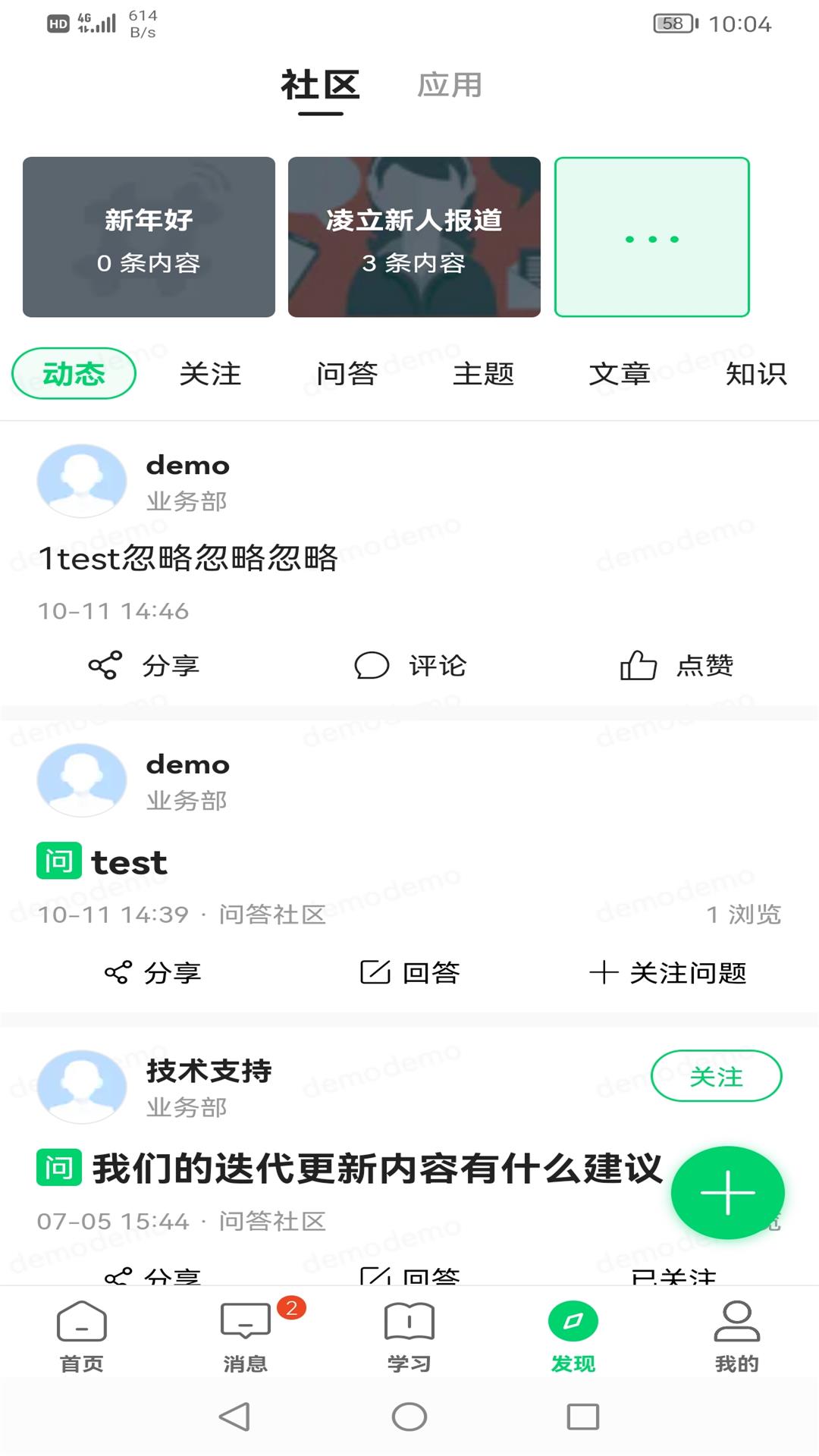Toggle 关注问题 to follow the test question

pos(671,973)
